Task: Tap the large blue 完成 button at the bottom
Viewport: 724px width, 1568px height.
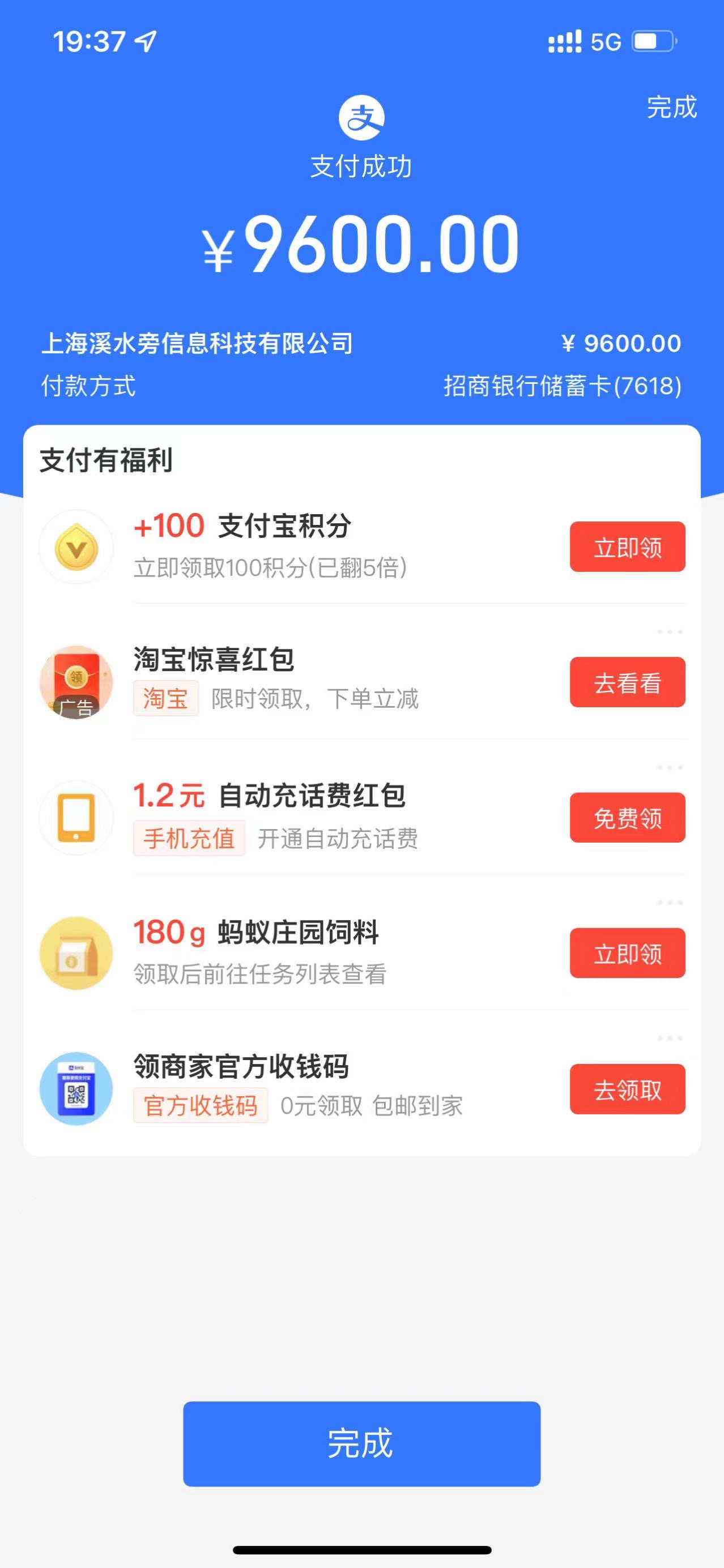Action: pos(361,1444)
